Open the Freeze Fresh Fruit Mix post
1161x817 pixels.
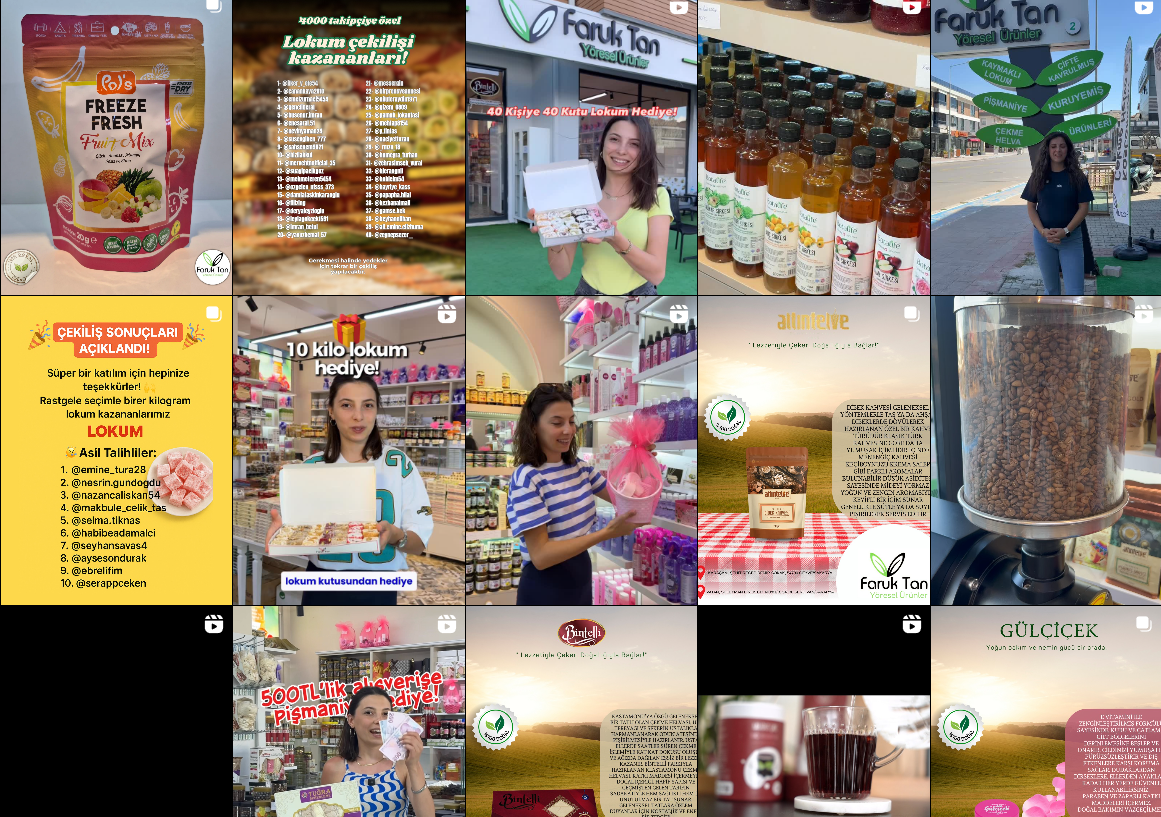point(116,148)
